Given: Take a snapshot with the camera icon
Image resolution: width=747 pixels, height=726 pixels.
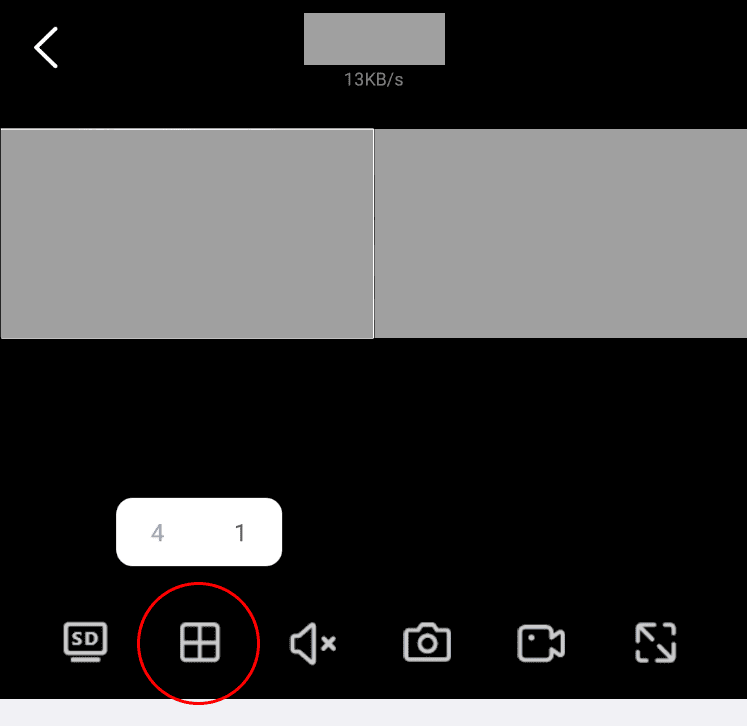Looking at the screenshot, I should pyautogui.click(x=427, y=642).
